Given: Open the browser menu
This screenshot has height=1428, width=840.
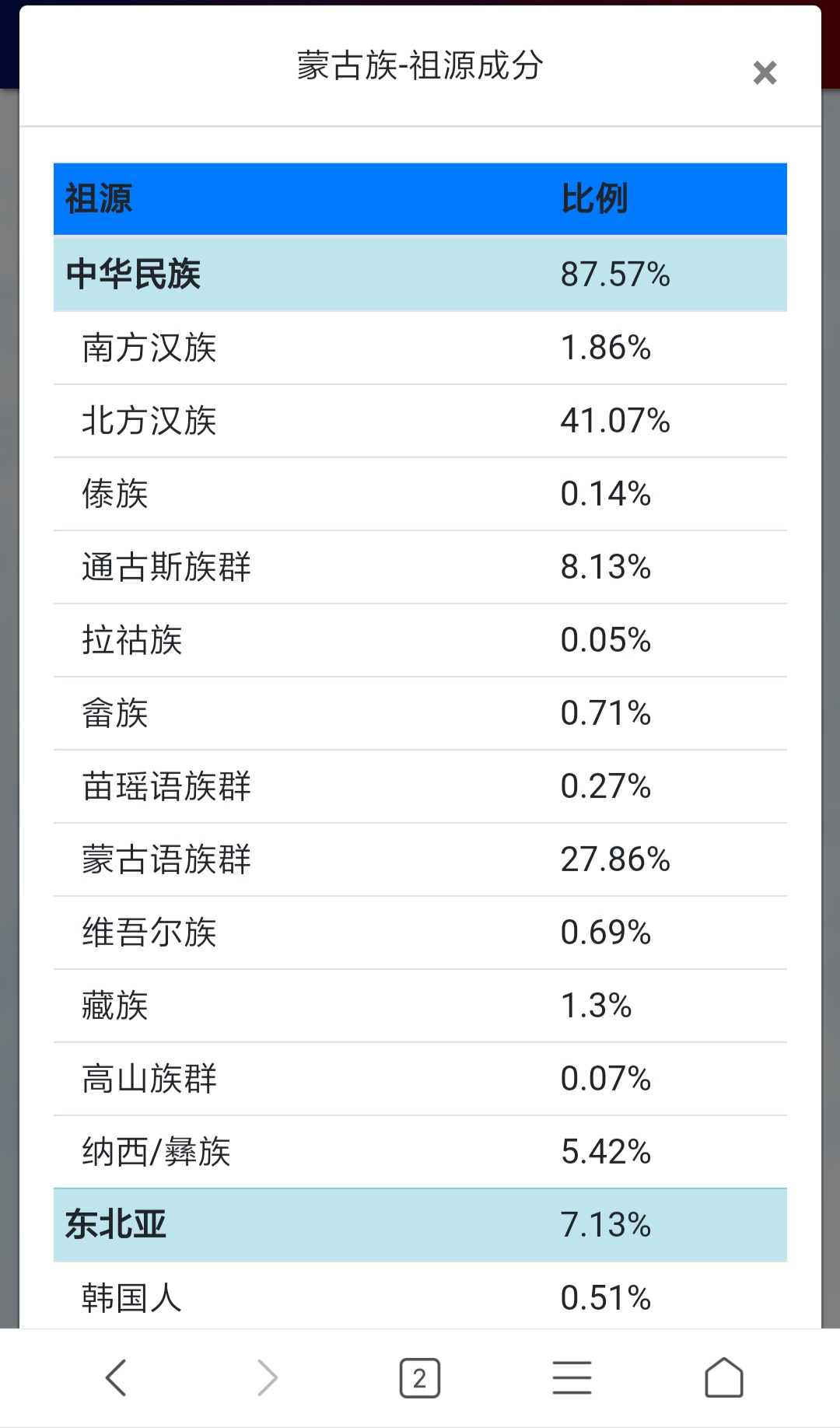Looking at the screenshot, I should (572, 1377).
